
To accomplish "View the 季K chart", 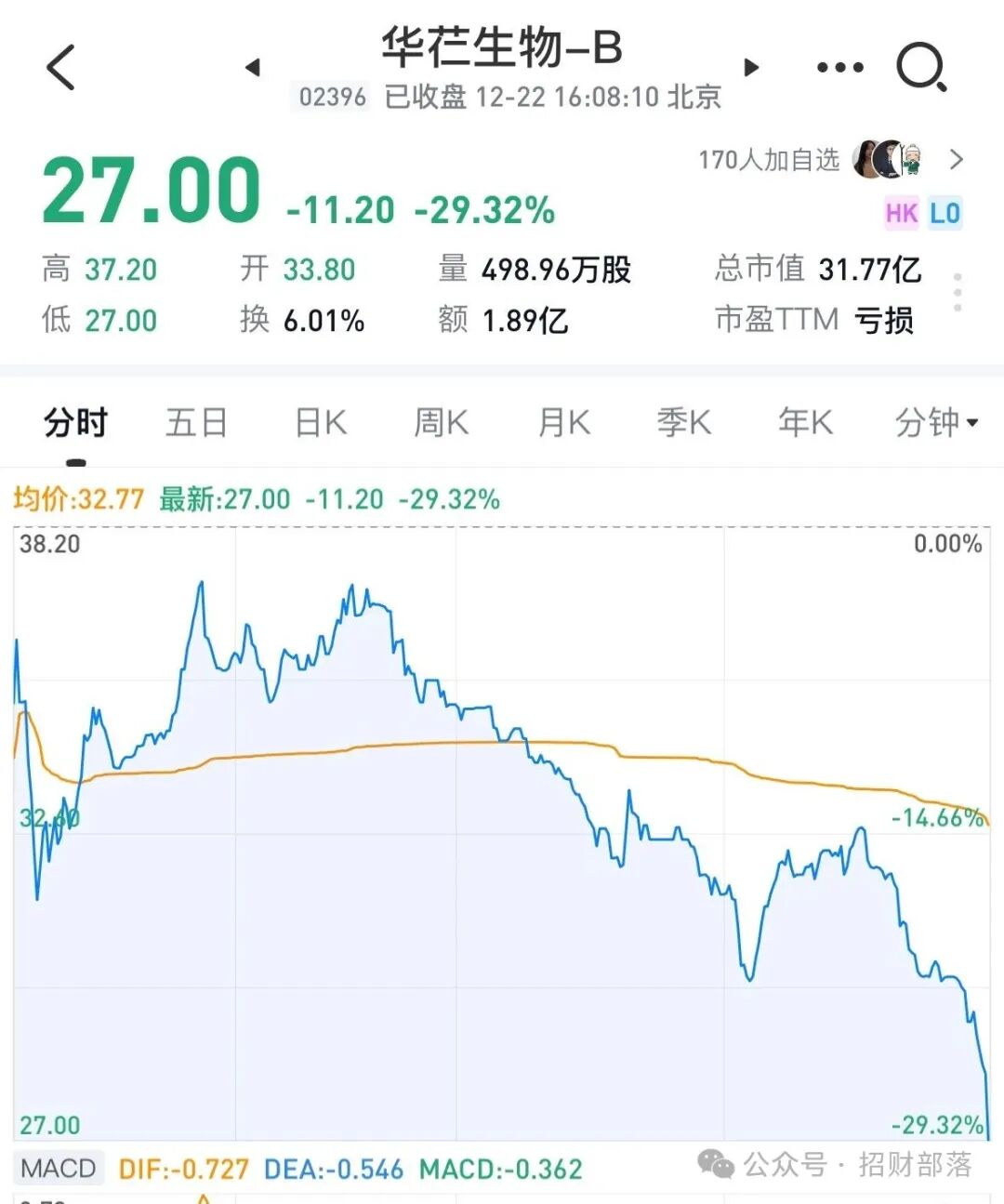I will tap(683, 423).
